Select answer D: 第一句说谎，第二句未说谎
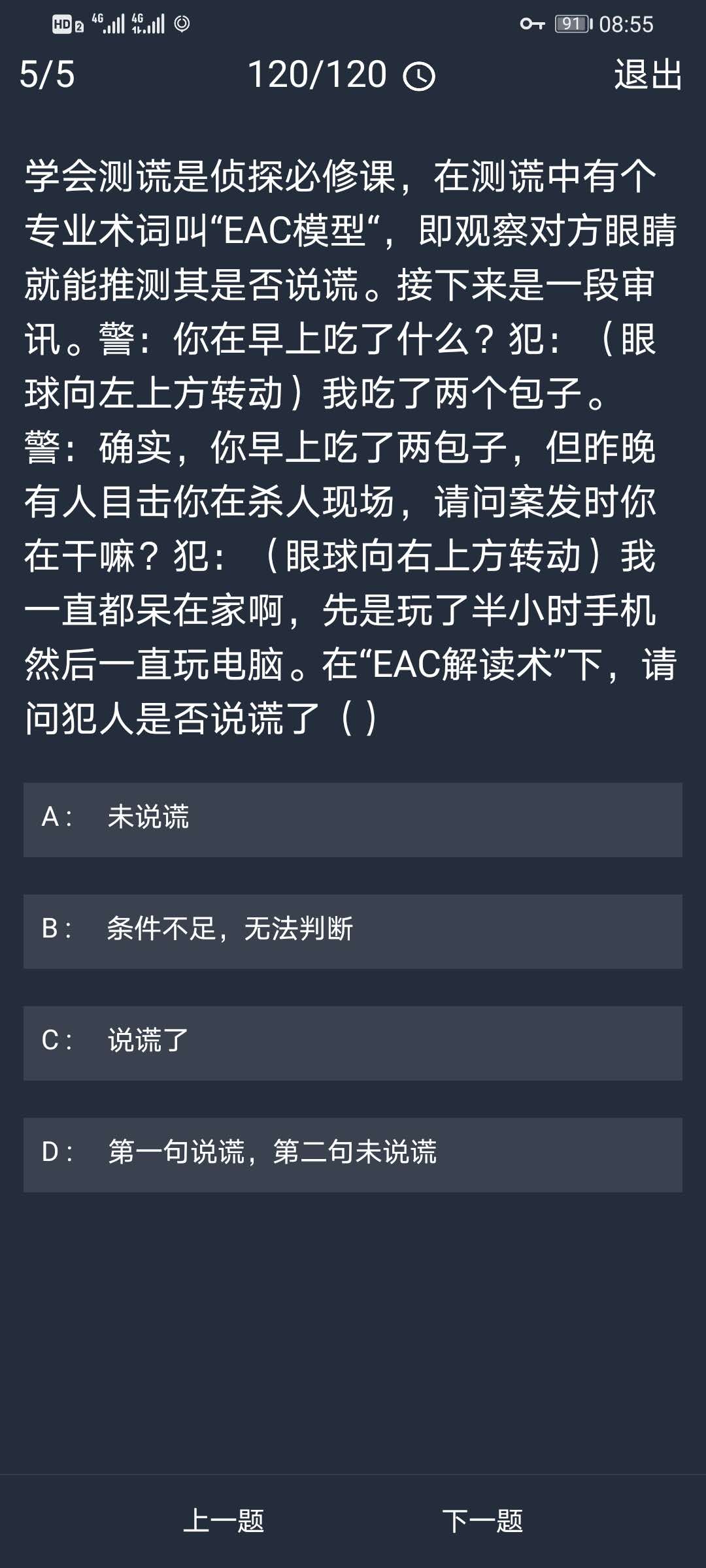The image size is (706, 1568). 353,1154
